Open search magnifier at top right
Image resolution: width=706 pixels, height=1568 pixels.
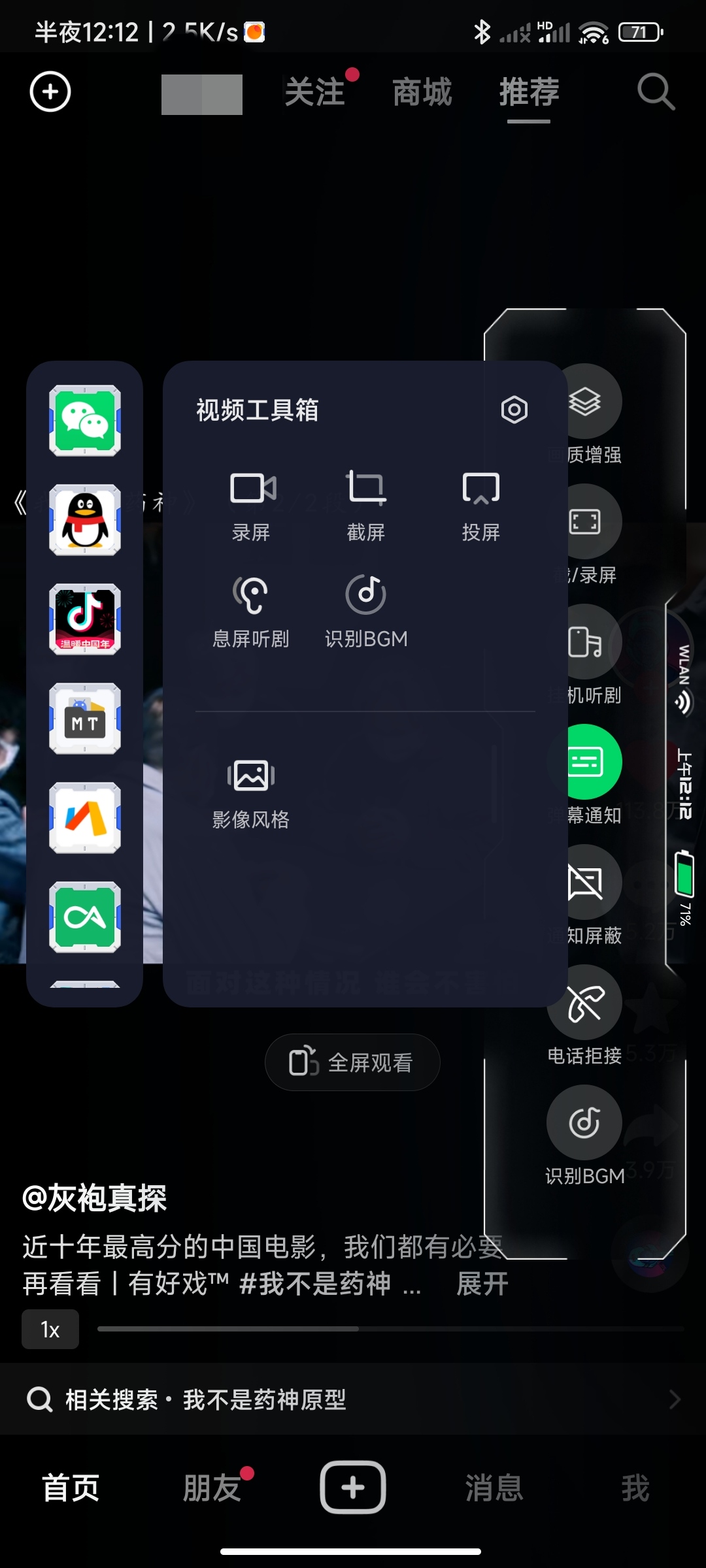(656, 91)
